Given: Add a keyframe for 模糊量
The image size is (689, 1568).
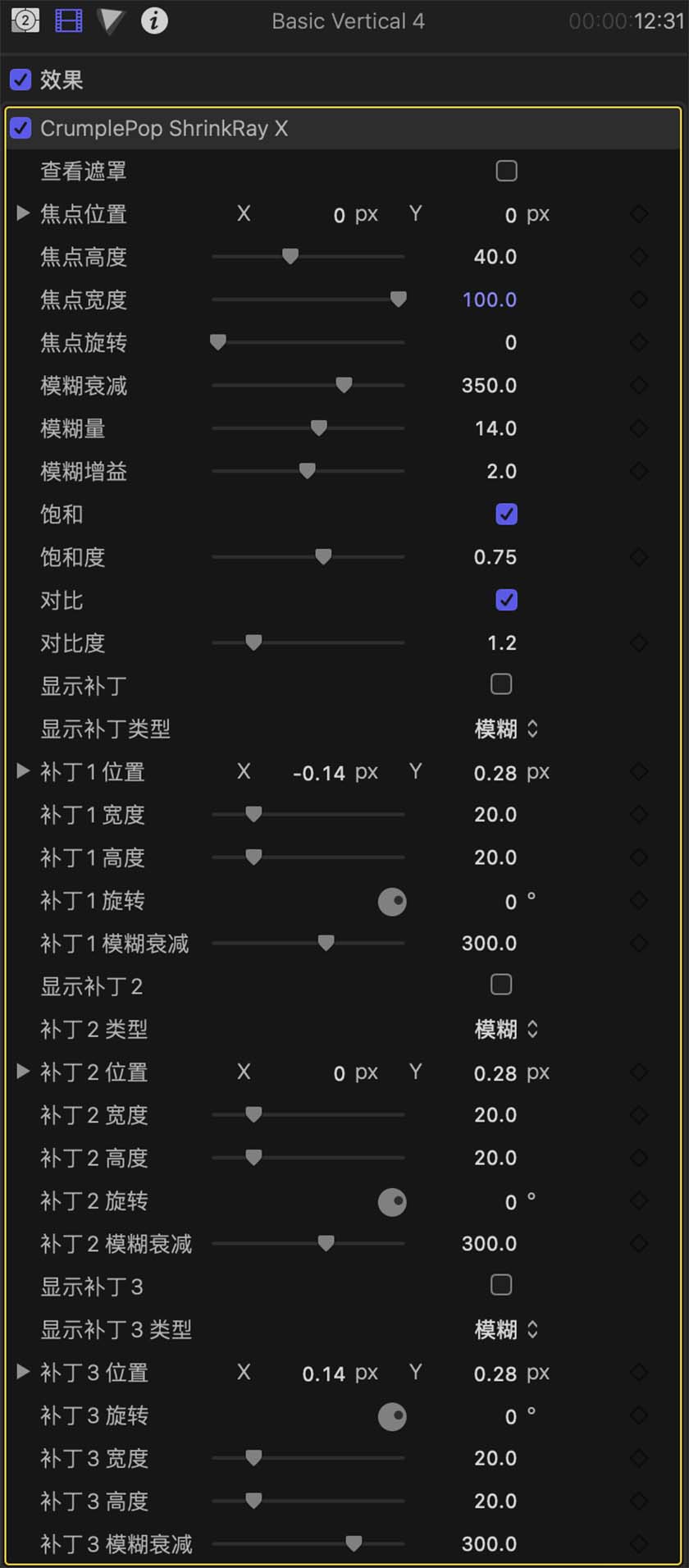Looking at the screenshot, I should pos(639,428).
